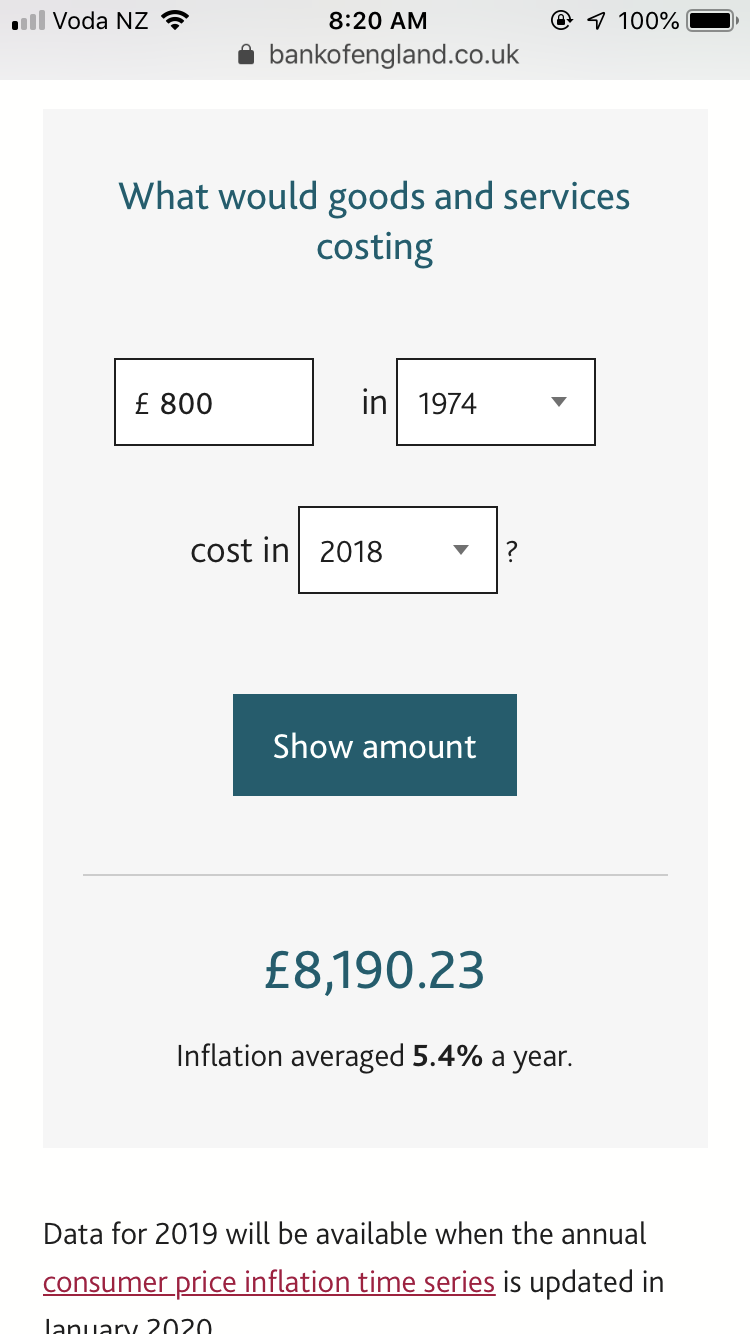750x1334 pixels.
Task: Open the 2018 target year dropdown
Action: click(x=398, y=550)
